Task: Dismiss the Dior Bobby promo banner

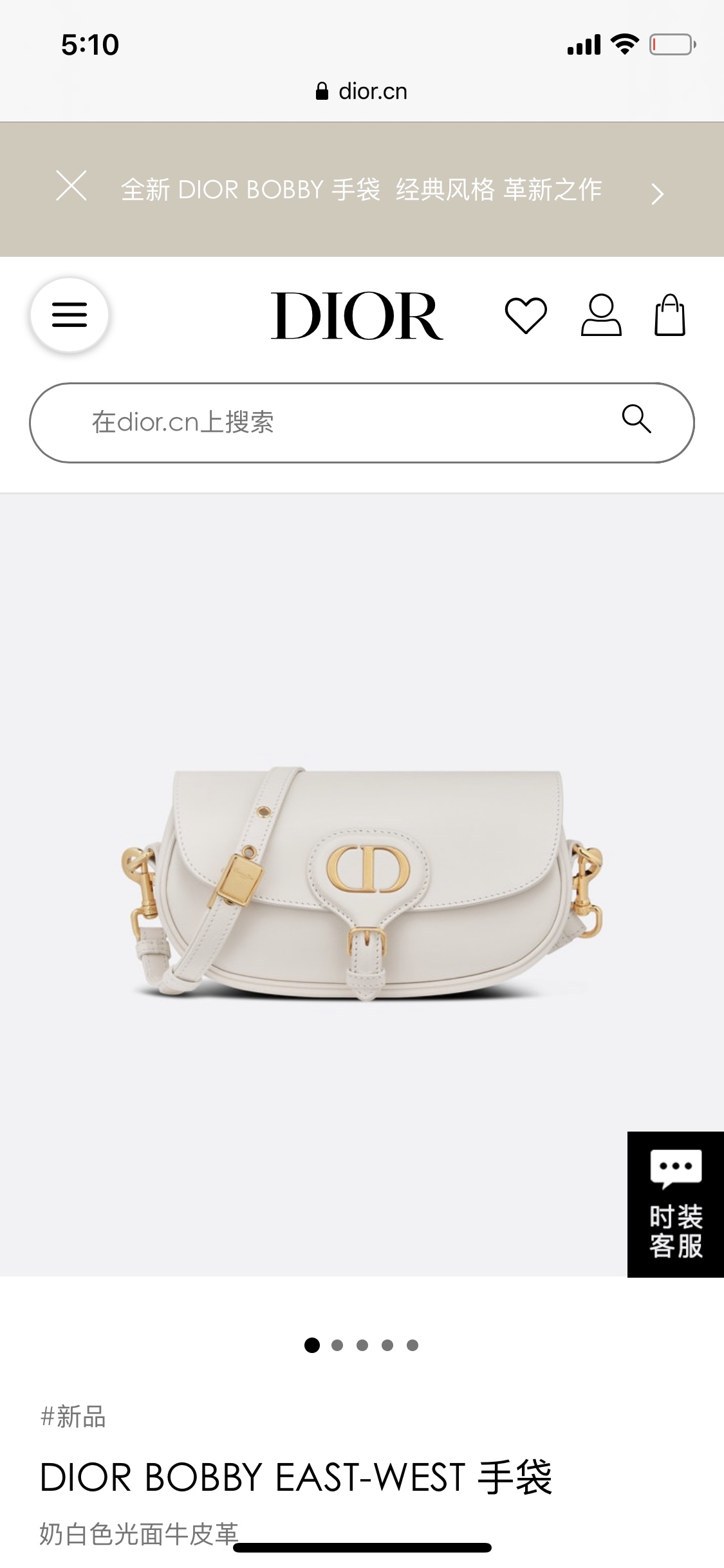Action: click(71, 187)
